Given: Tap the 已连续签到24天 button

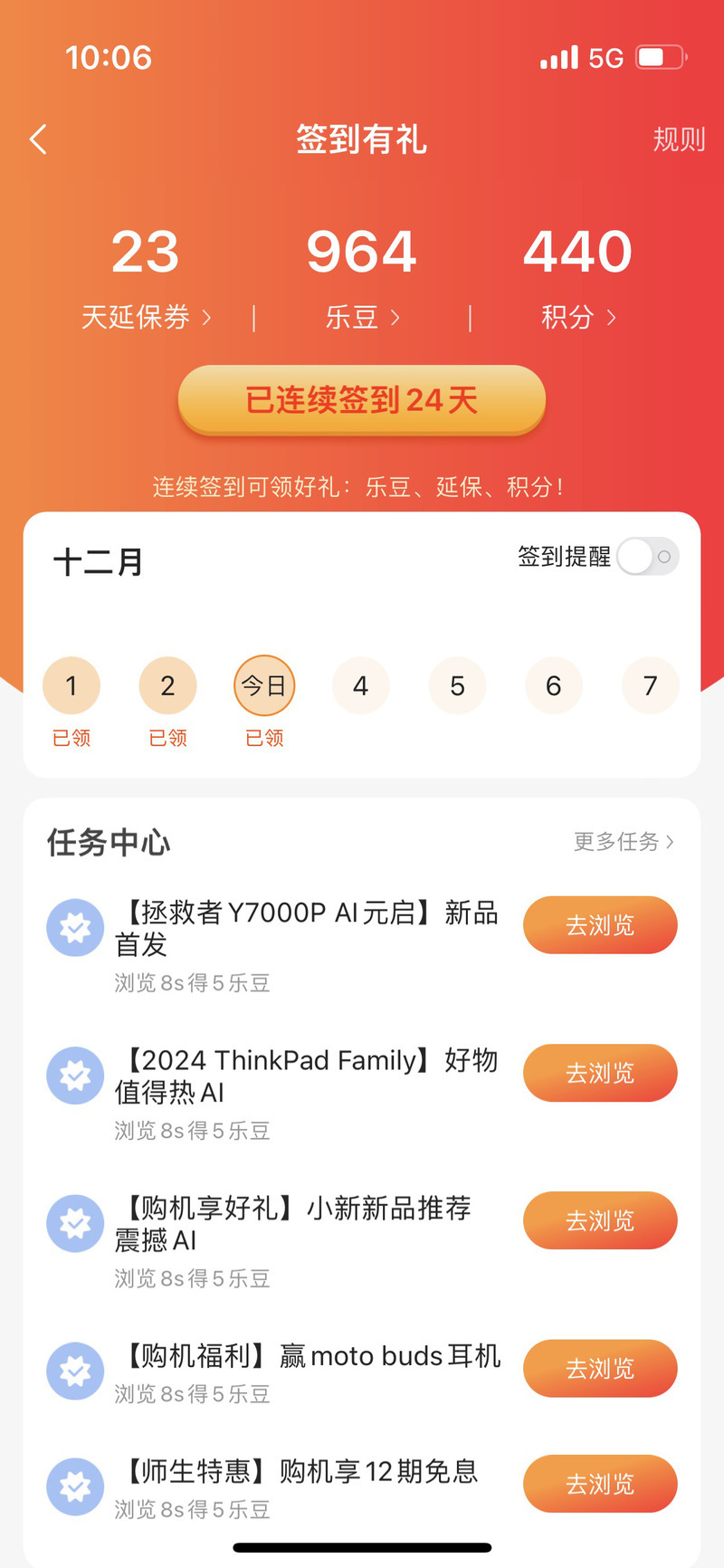Looking at the screenshot, I should pyautogui.click(x=362, y=400).
